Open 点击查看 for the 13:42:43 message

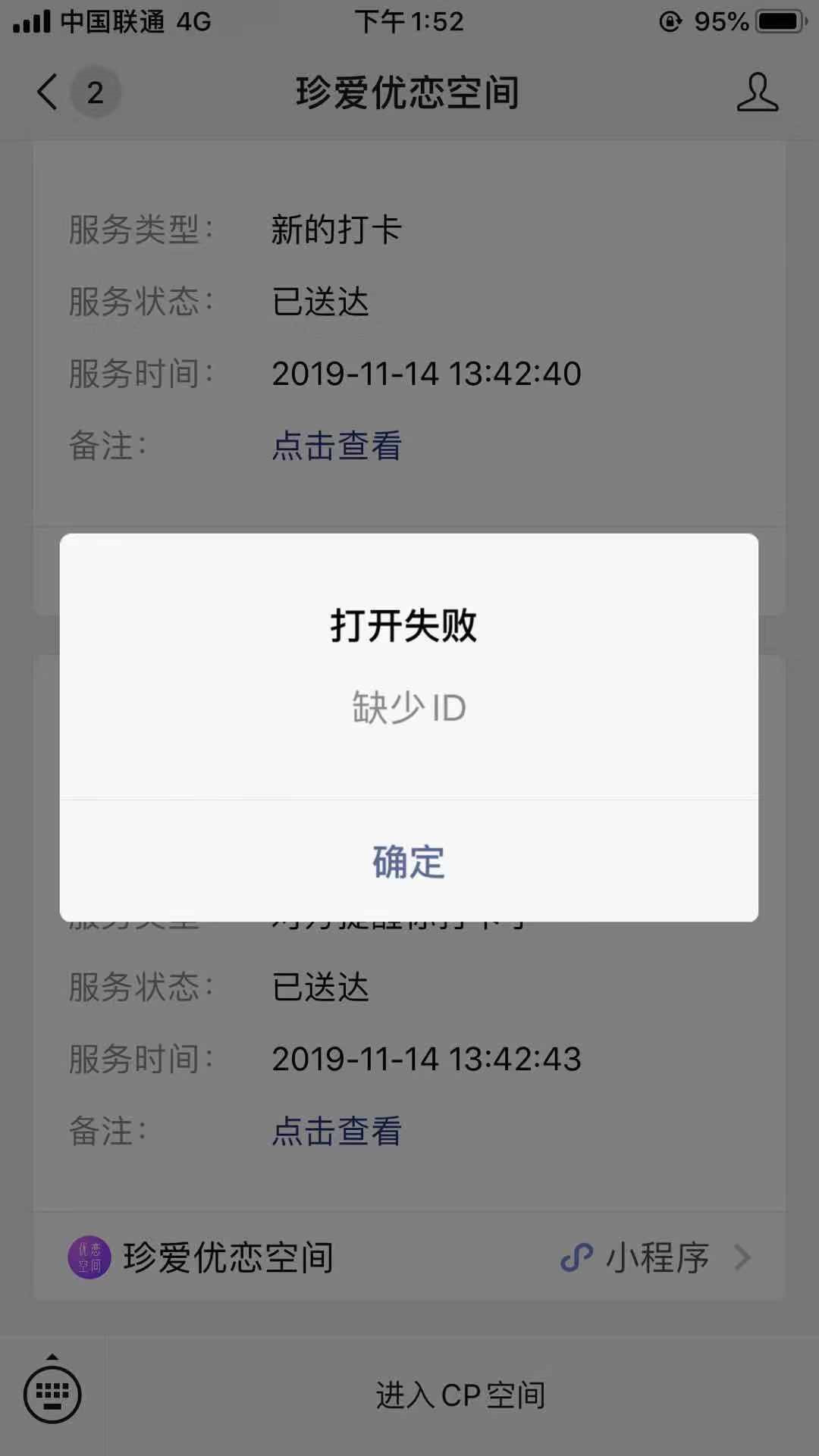(337, 1131)
